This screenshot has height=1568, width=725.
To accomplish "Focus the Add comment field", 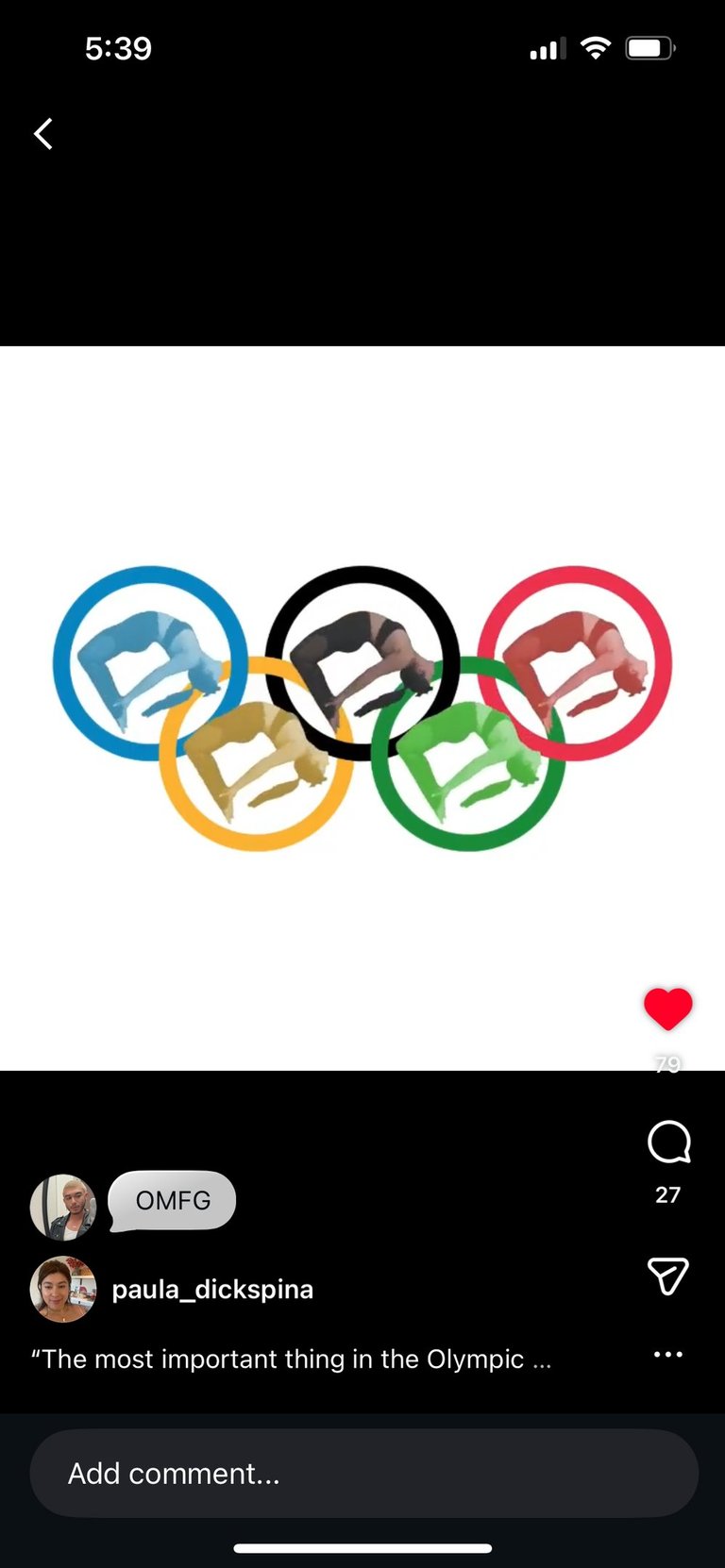I will [363, 1473].
